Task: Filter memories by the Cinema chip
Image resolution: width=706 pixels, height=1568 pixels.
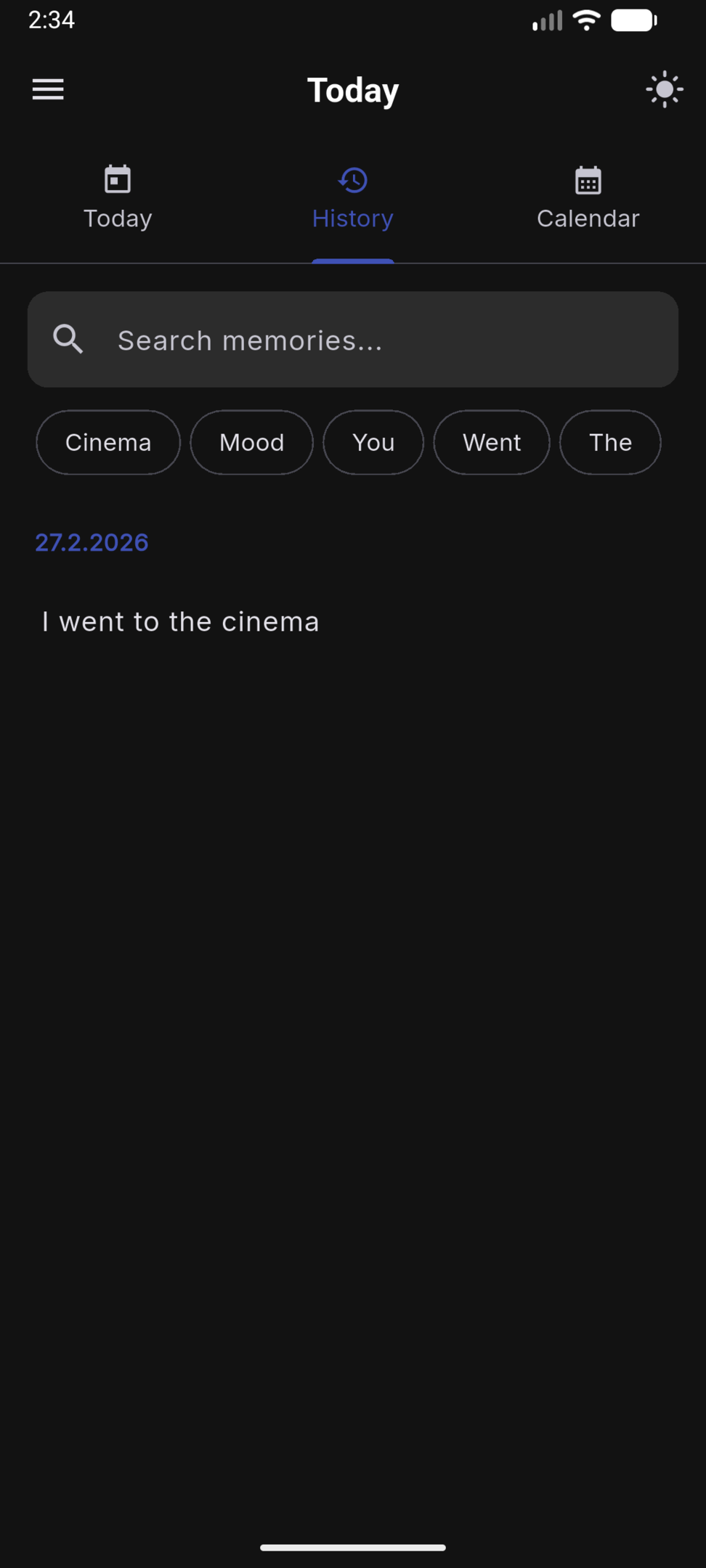Action: pyautogui.click(x=108, y=442)
